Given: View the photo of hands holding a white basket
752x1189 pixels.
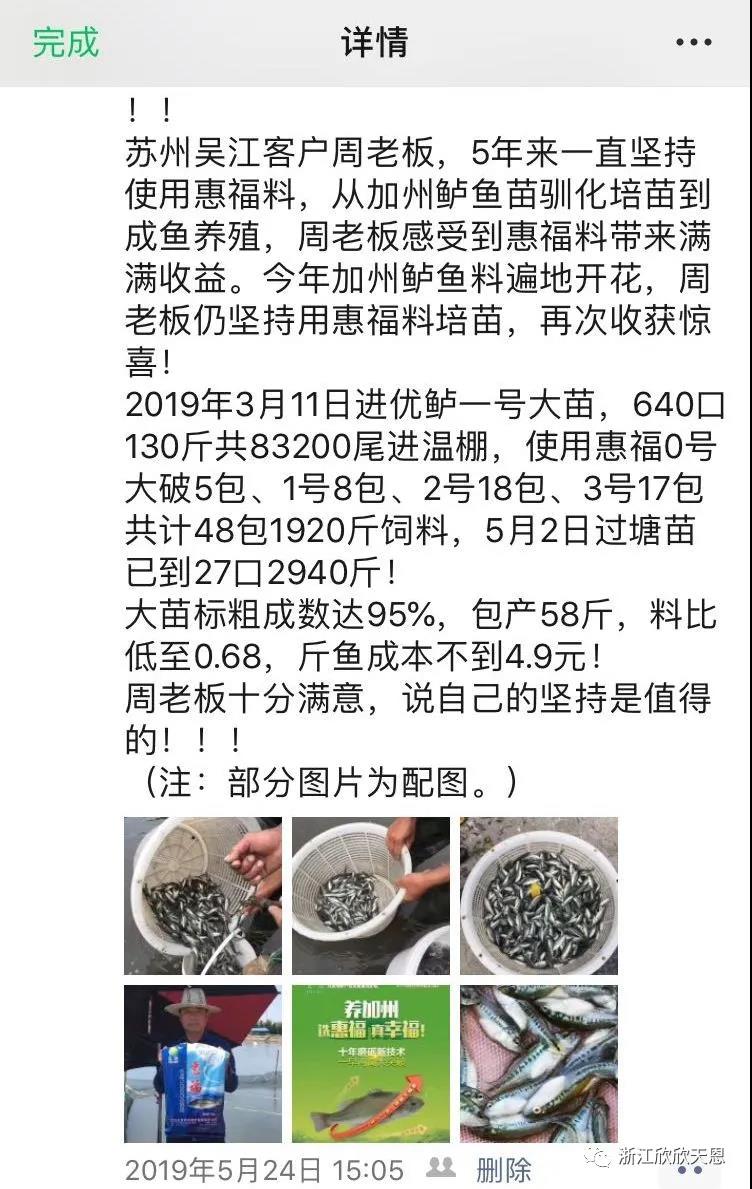Looking at the screenshot, I should pyautogui.click(x=371, y=895).
